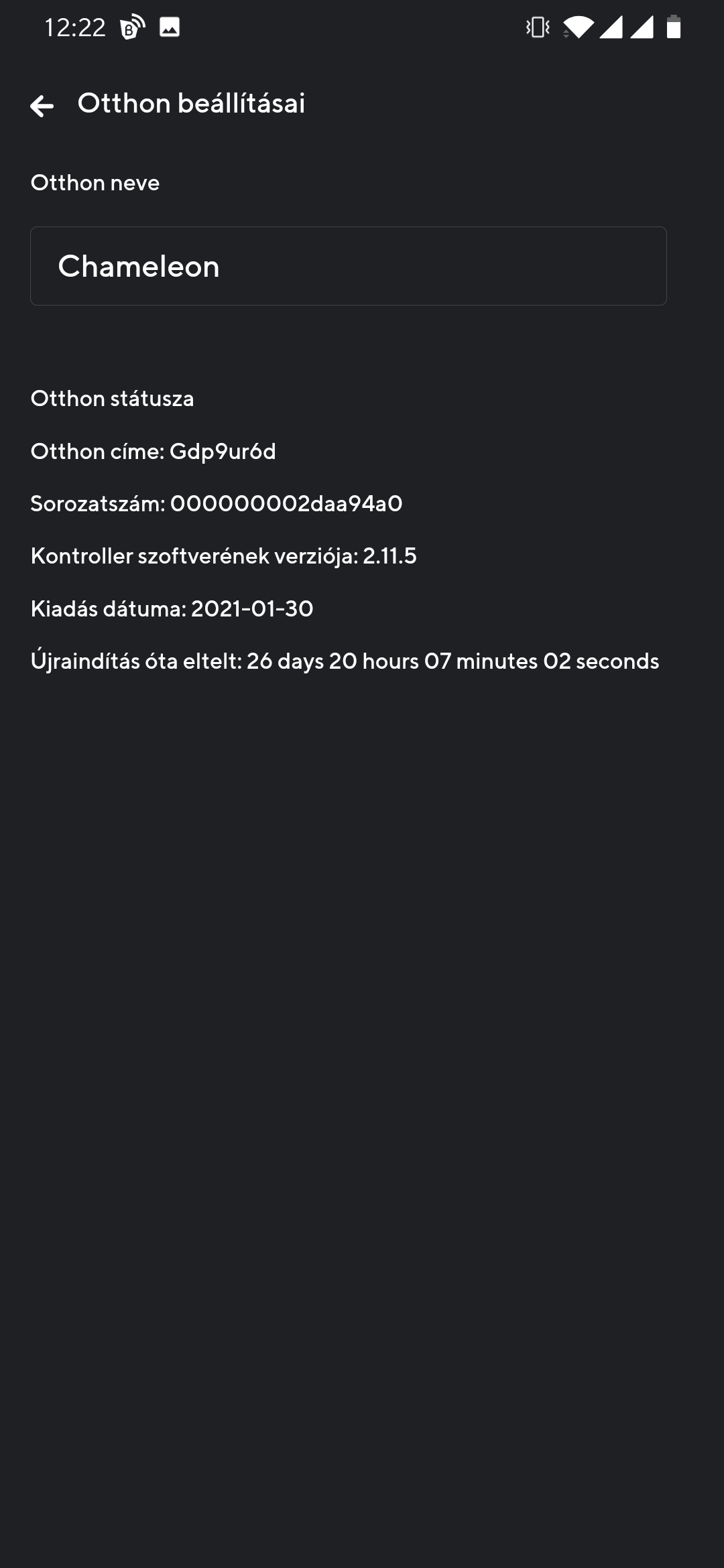
Task: Select the Chameleon home name field
Action: pos(348,265)
